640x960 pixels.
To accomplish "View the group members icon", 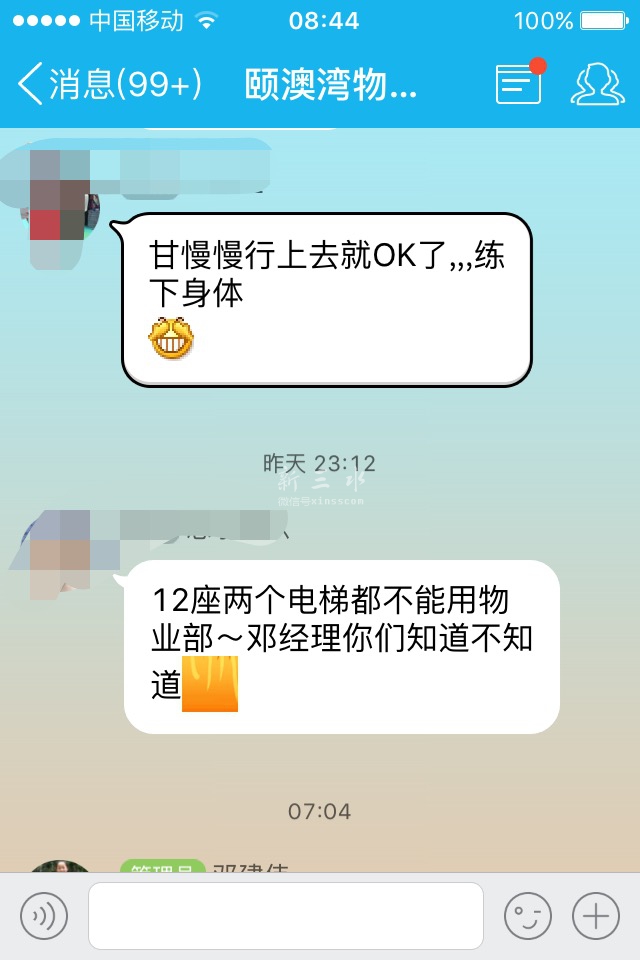I will [596, 84].
